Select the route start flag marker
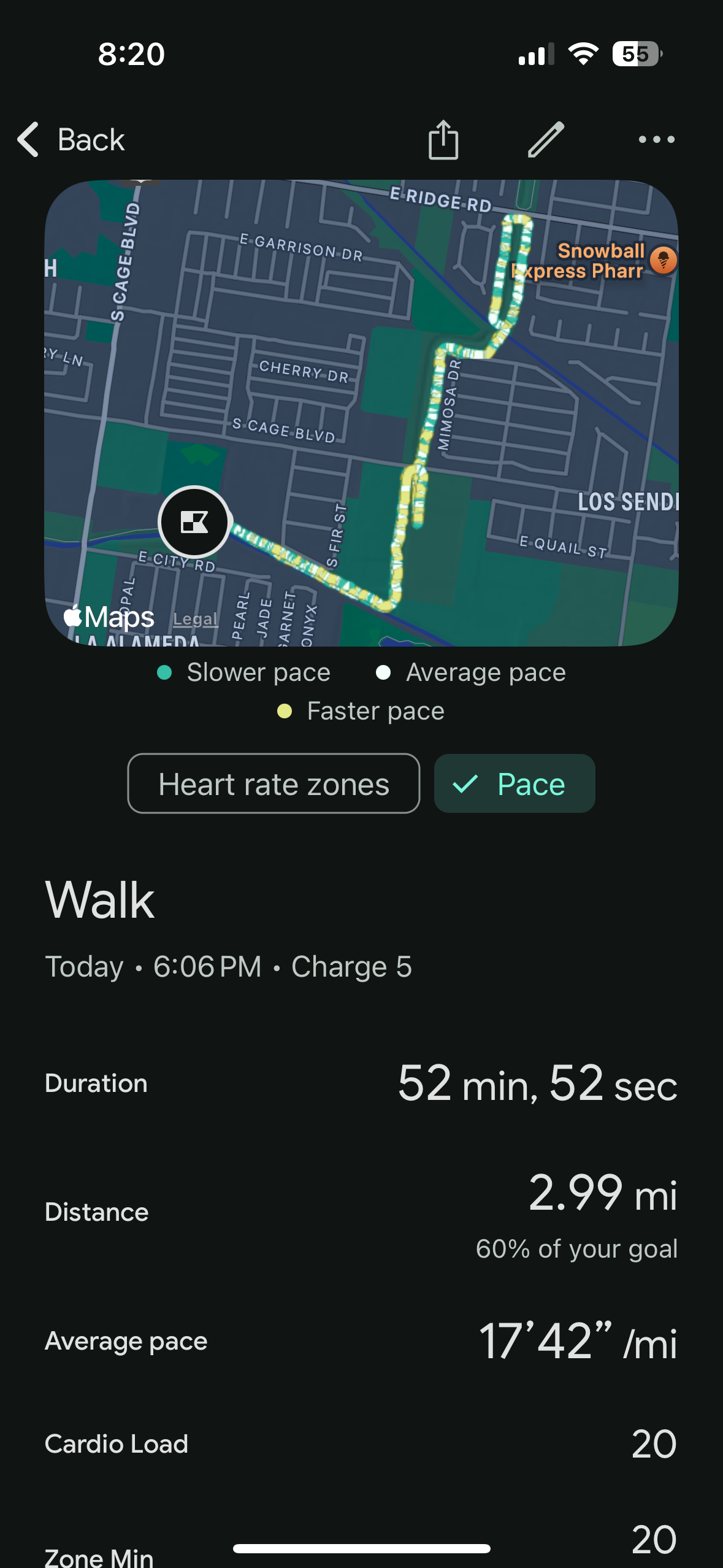This screenshot has height=1568, width=723. coord(194,521)
